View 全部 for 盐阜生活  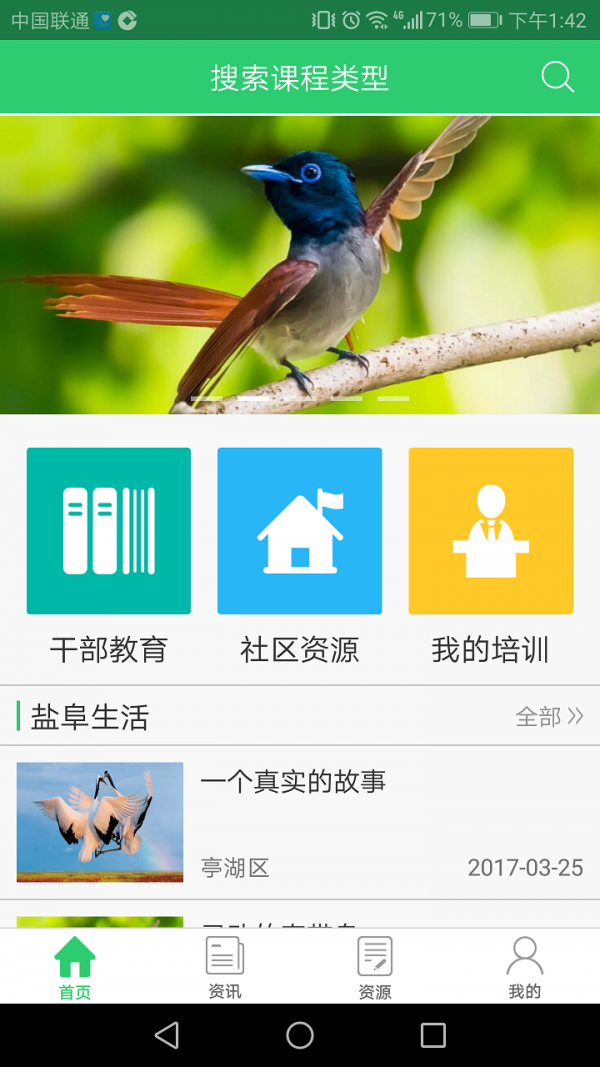[548, 716]
